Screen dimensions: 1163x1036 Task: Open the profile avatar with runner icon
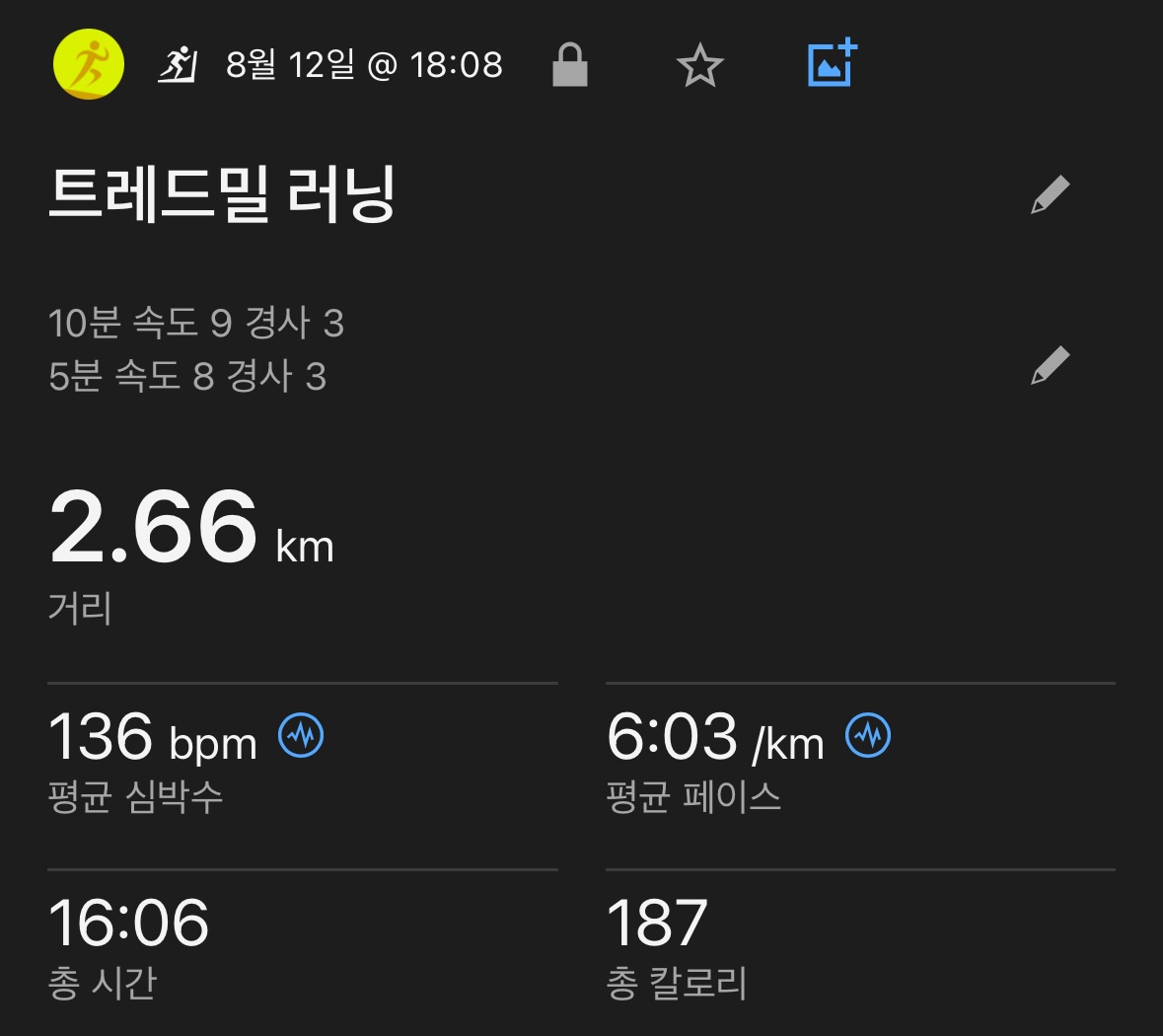click(x=88, y=65)
